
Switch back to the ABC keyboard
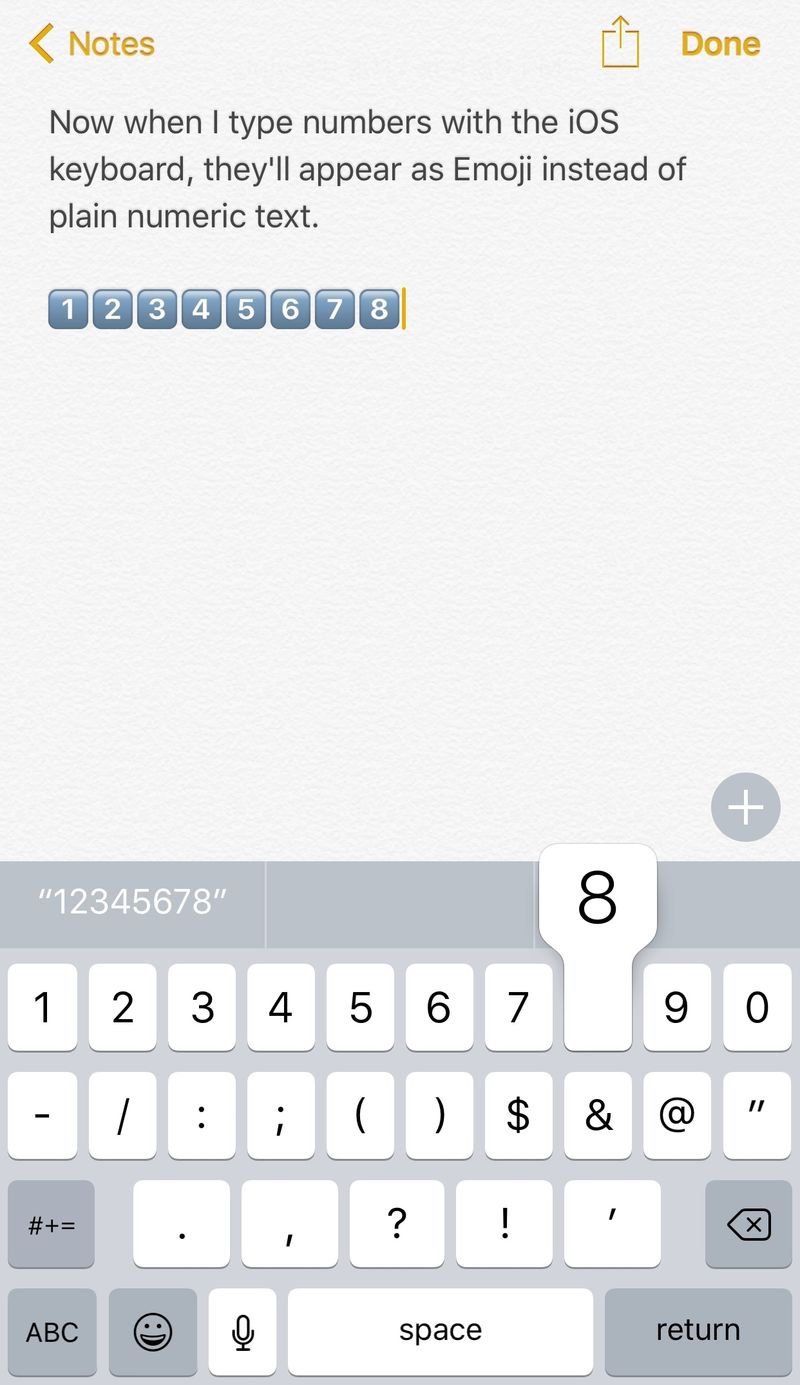[x=52, y=1332]
